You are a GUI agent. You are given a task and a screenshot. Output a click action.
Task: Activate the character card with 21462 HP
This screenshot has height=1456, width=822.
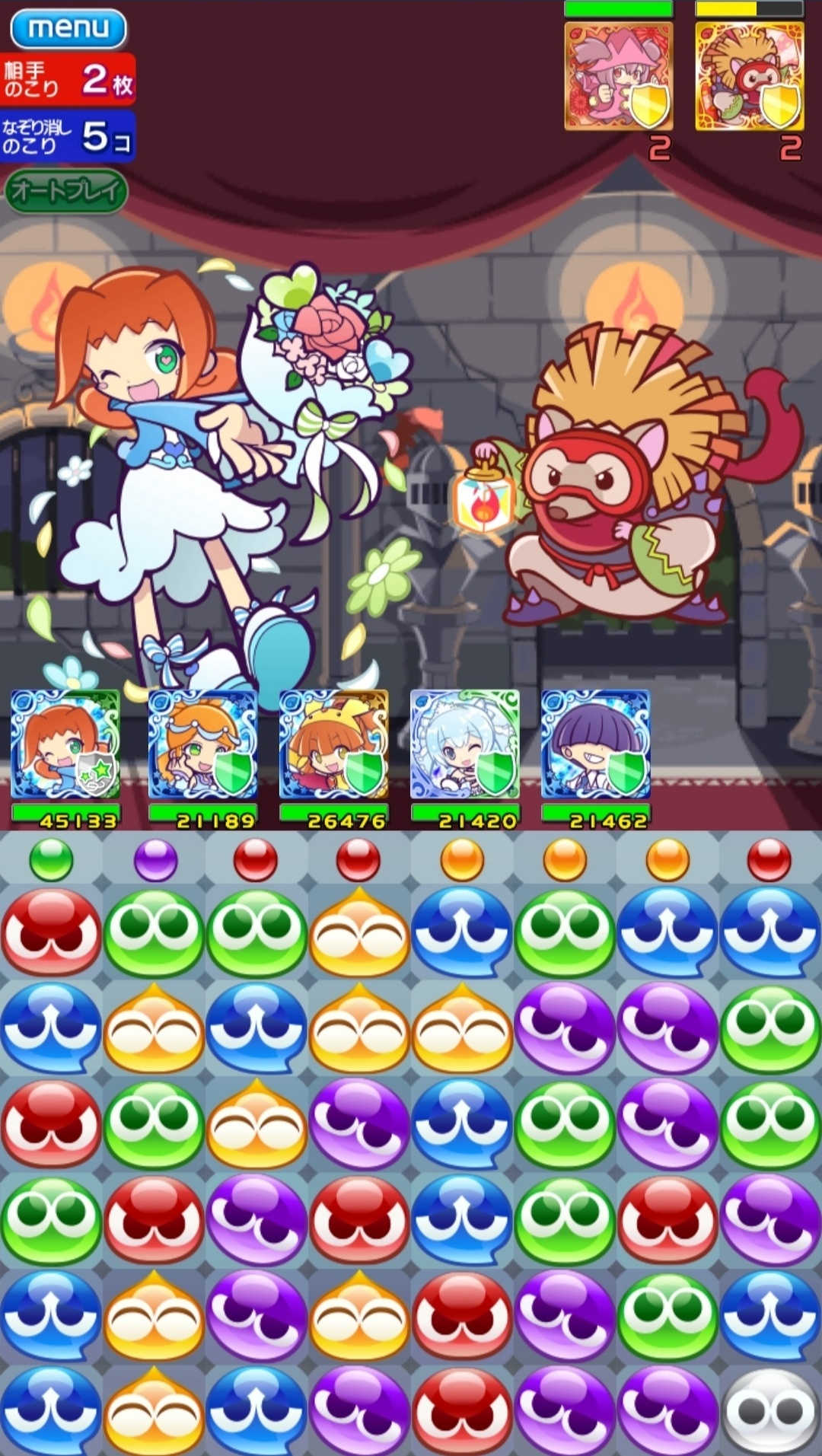point(595,744)
